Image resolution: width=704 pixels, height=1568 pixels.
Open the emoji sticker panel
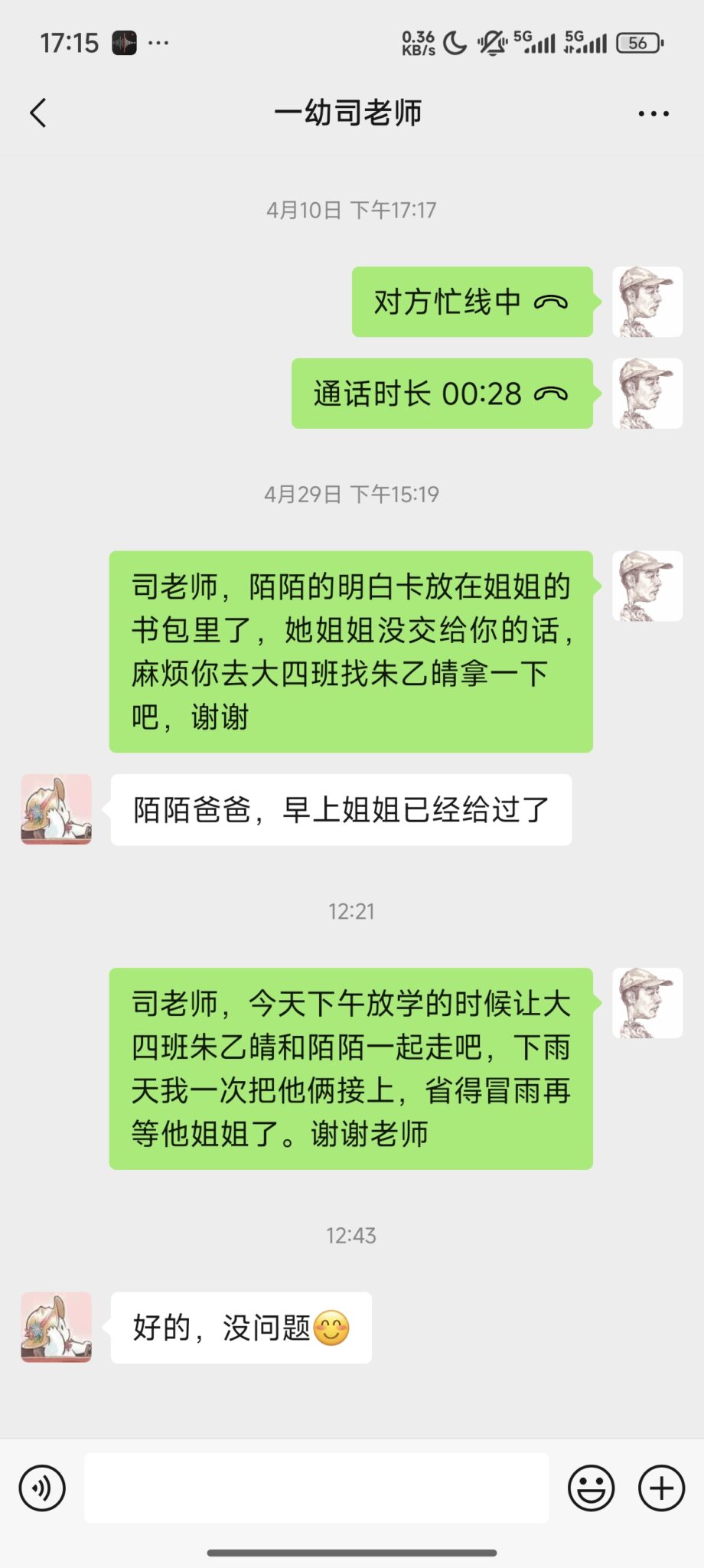(x=591, y=1488)
